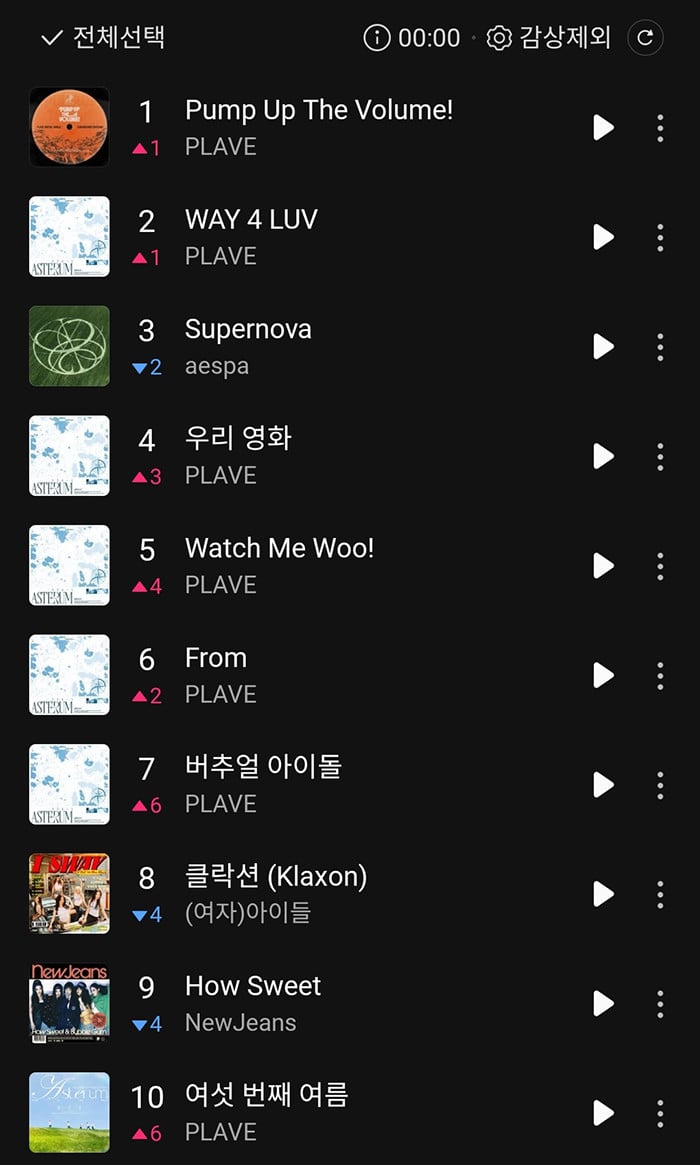Play Watch Me Woo!
700x1165 pixels.
click(x=603, y=565)
